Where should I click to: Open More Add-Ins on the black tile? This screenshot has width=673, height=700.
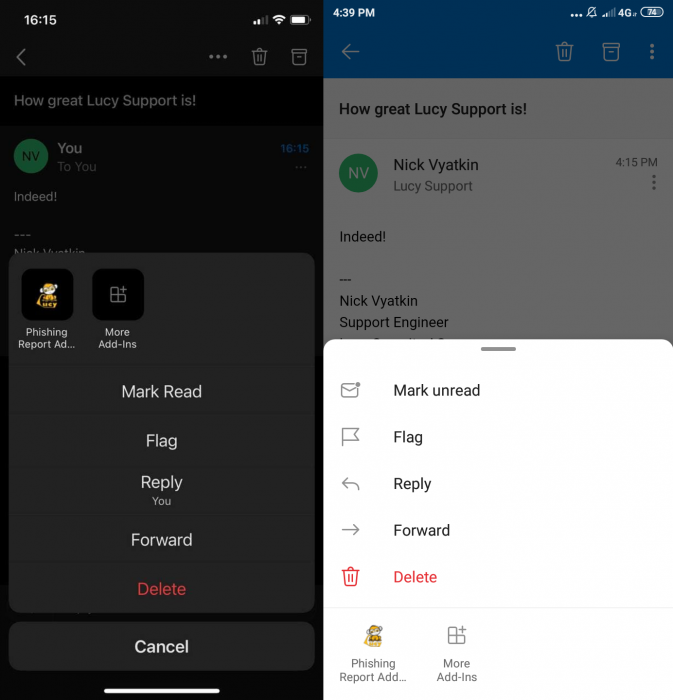coord(118,296)
